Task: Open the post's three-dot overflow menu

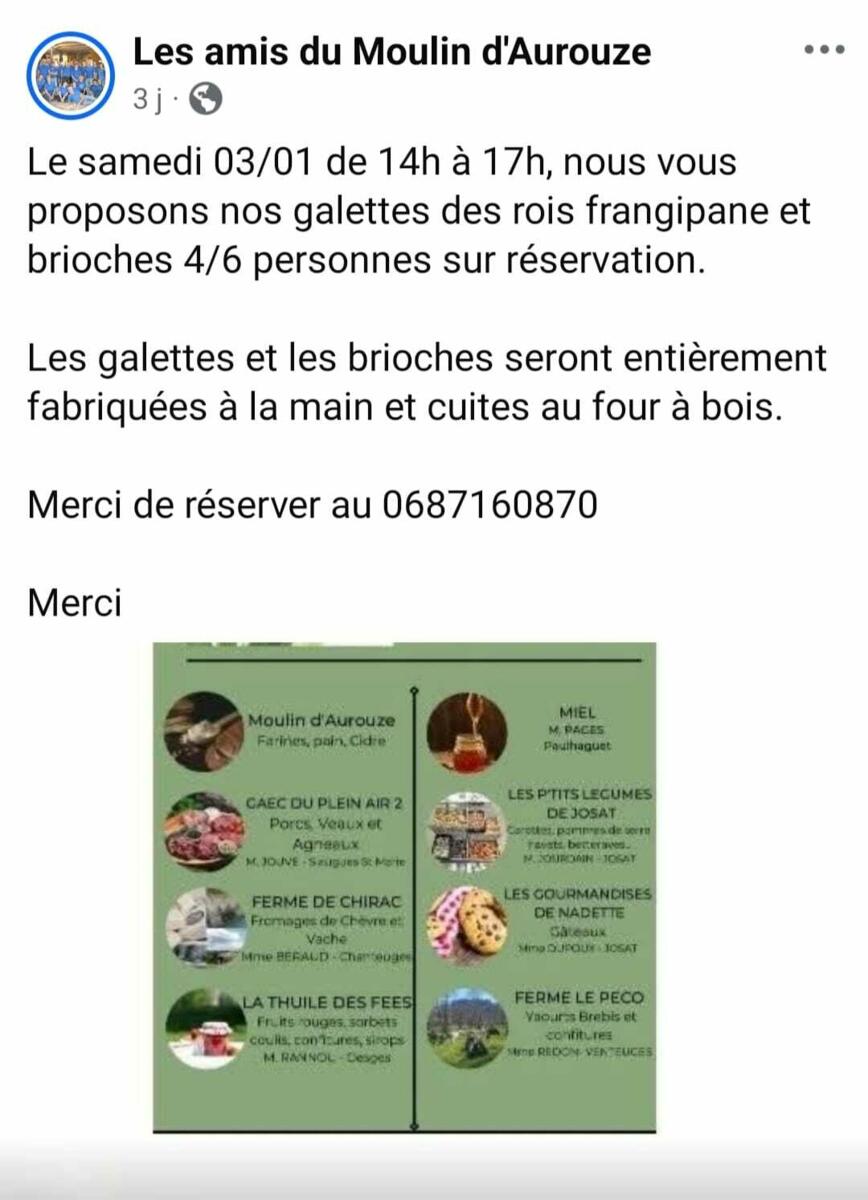Action: [824, 50]
